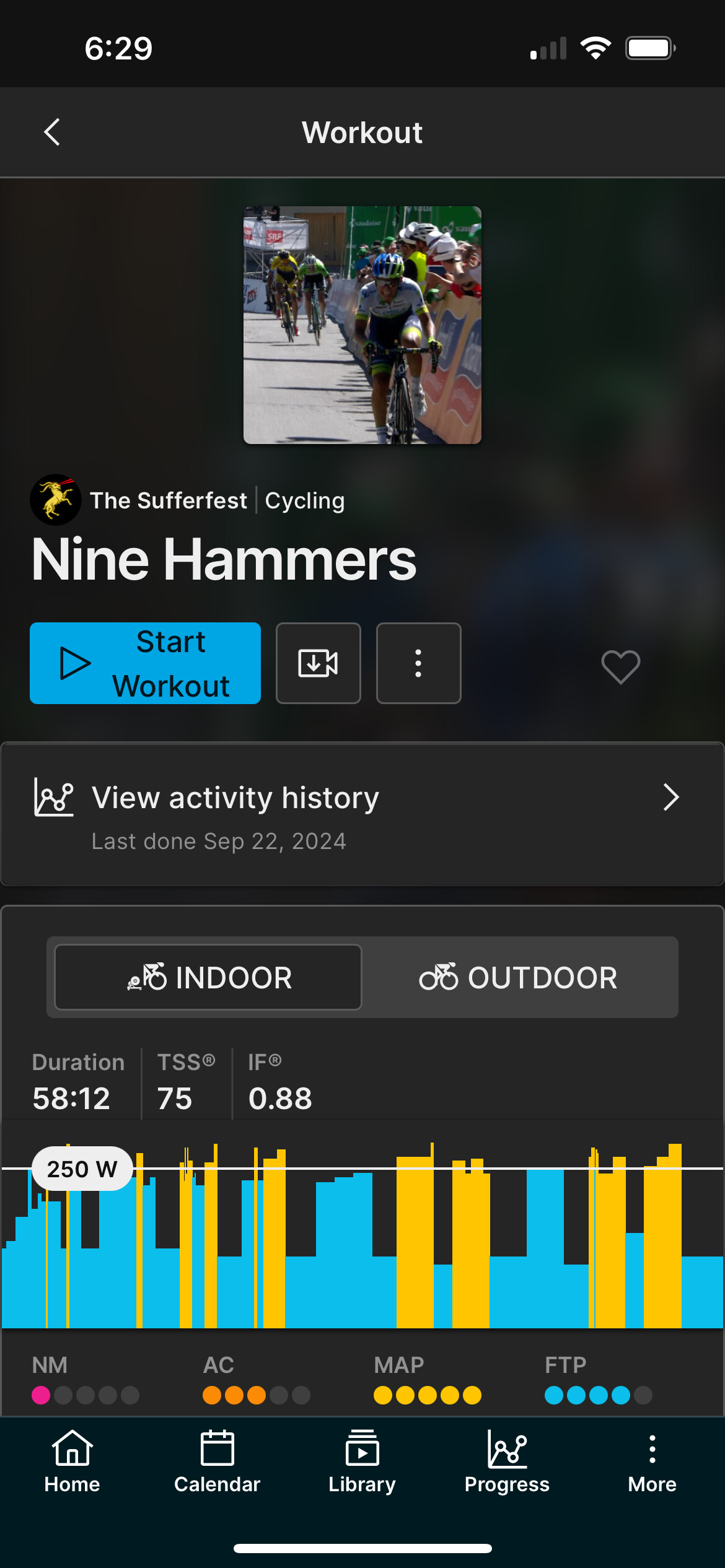Open the Calendar tab
725x1568 pixels.
tap(217, 1461)
